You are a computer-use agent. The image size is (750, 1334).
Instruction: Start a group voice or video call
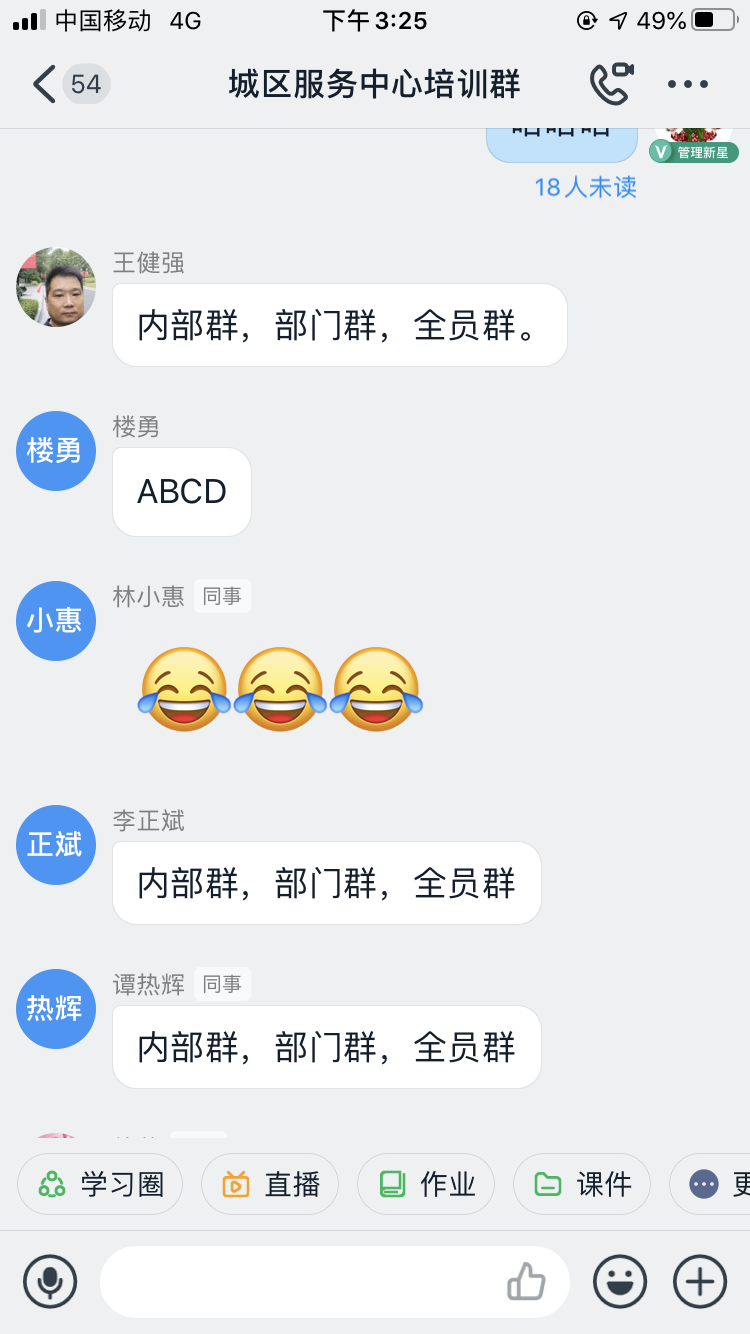pos(611,84)
